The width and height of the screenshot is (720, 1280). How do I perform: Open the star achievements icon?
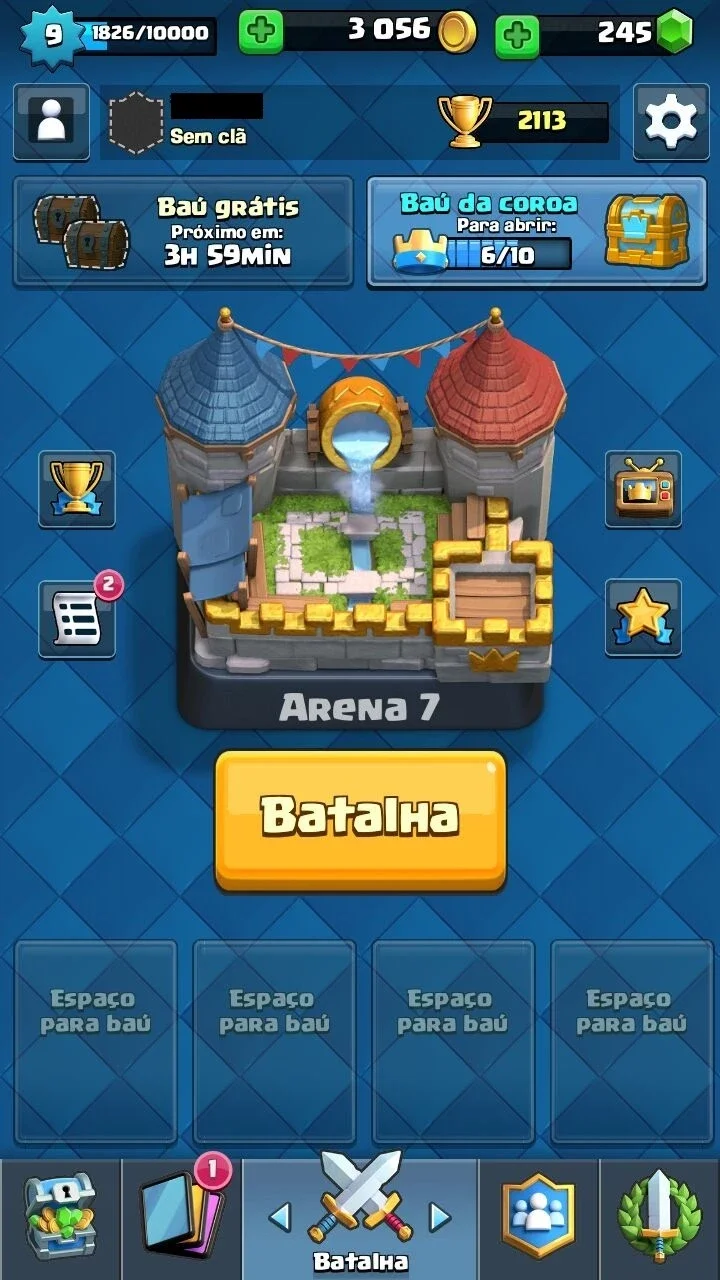point(643,618)
